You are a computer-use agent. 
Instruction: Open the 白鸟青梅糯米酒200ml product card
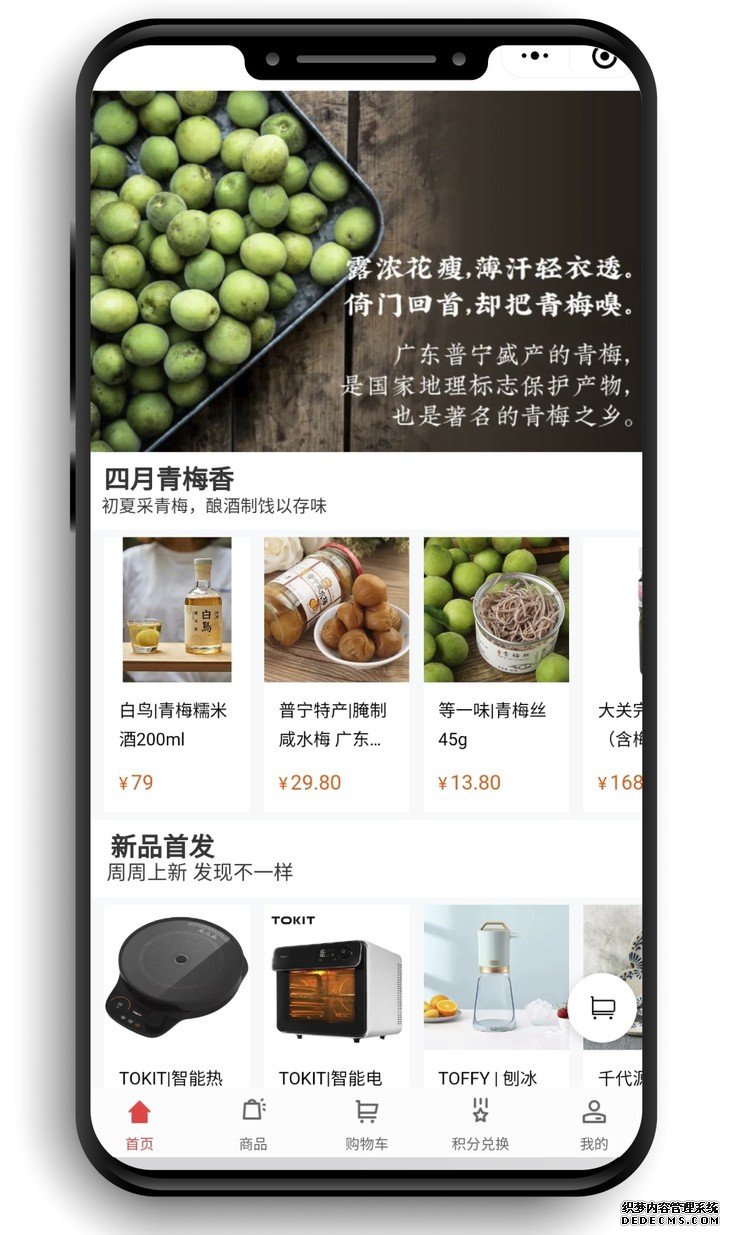click(177, 672)
